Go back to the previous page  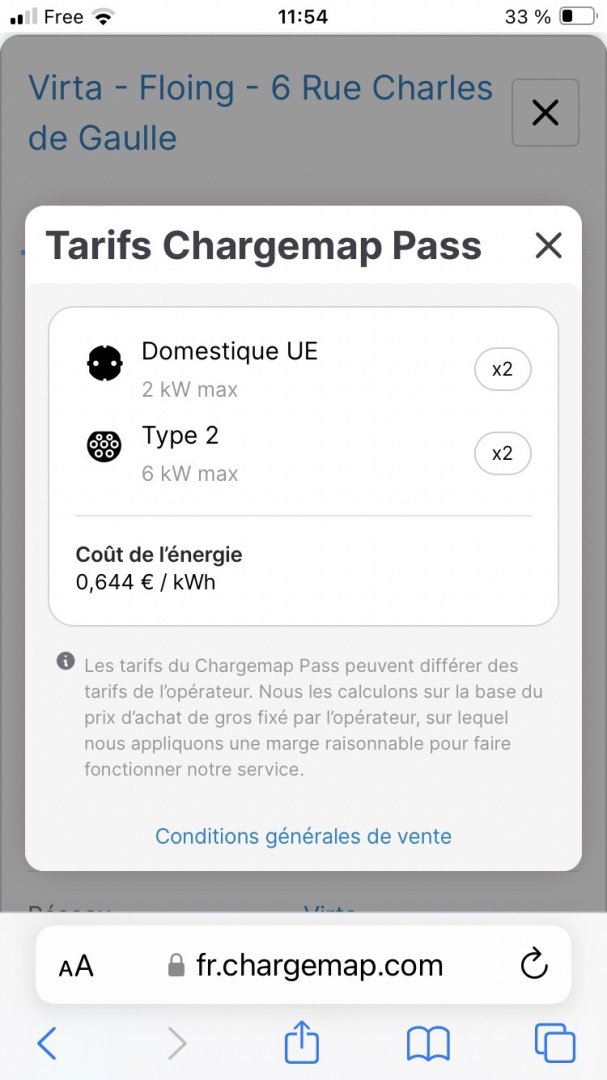tap(47, 1044)
